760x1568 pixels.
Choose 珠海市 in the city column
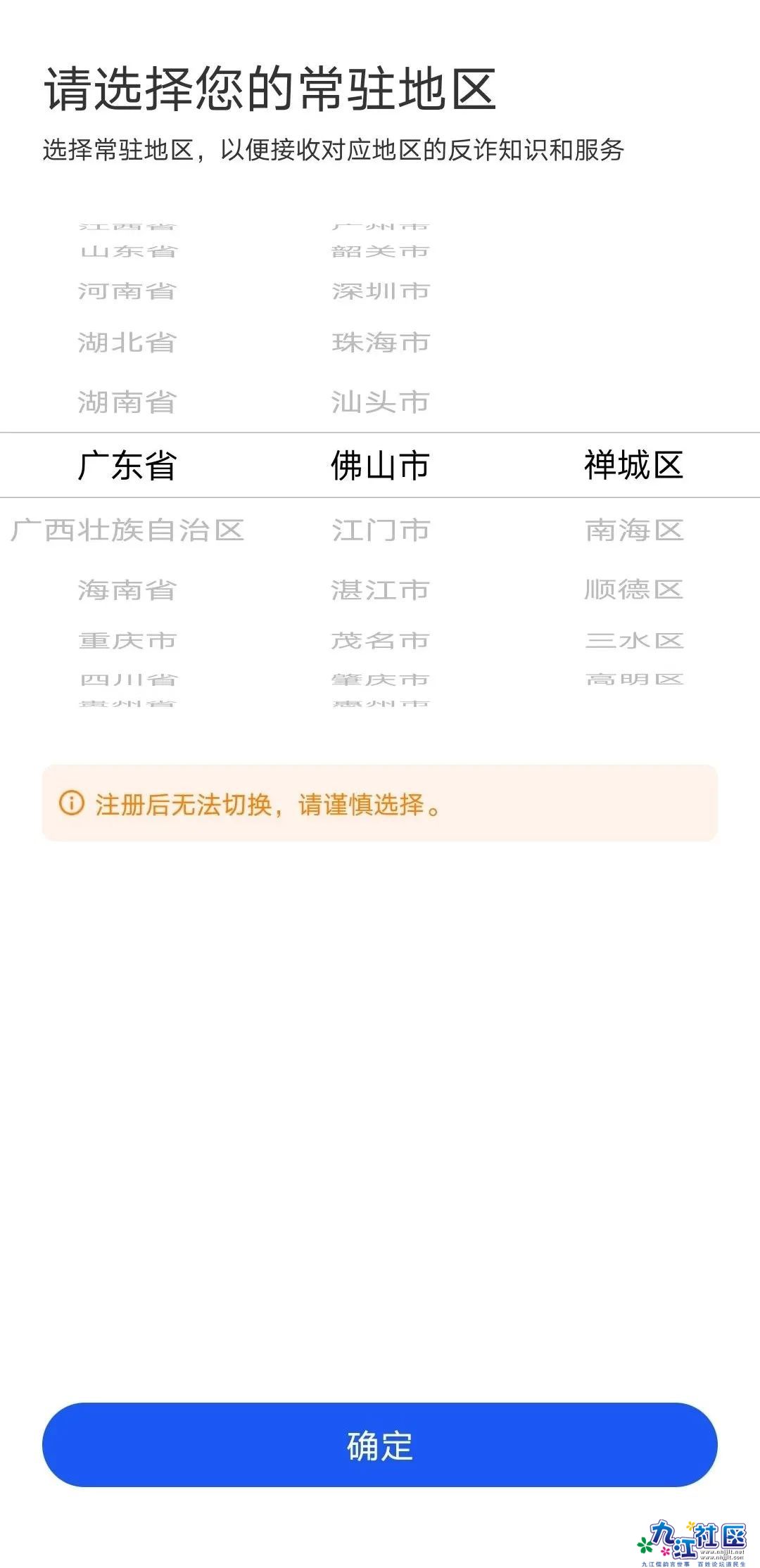(x=380, y=344)
